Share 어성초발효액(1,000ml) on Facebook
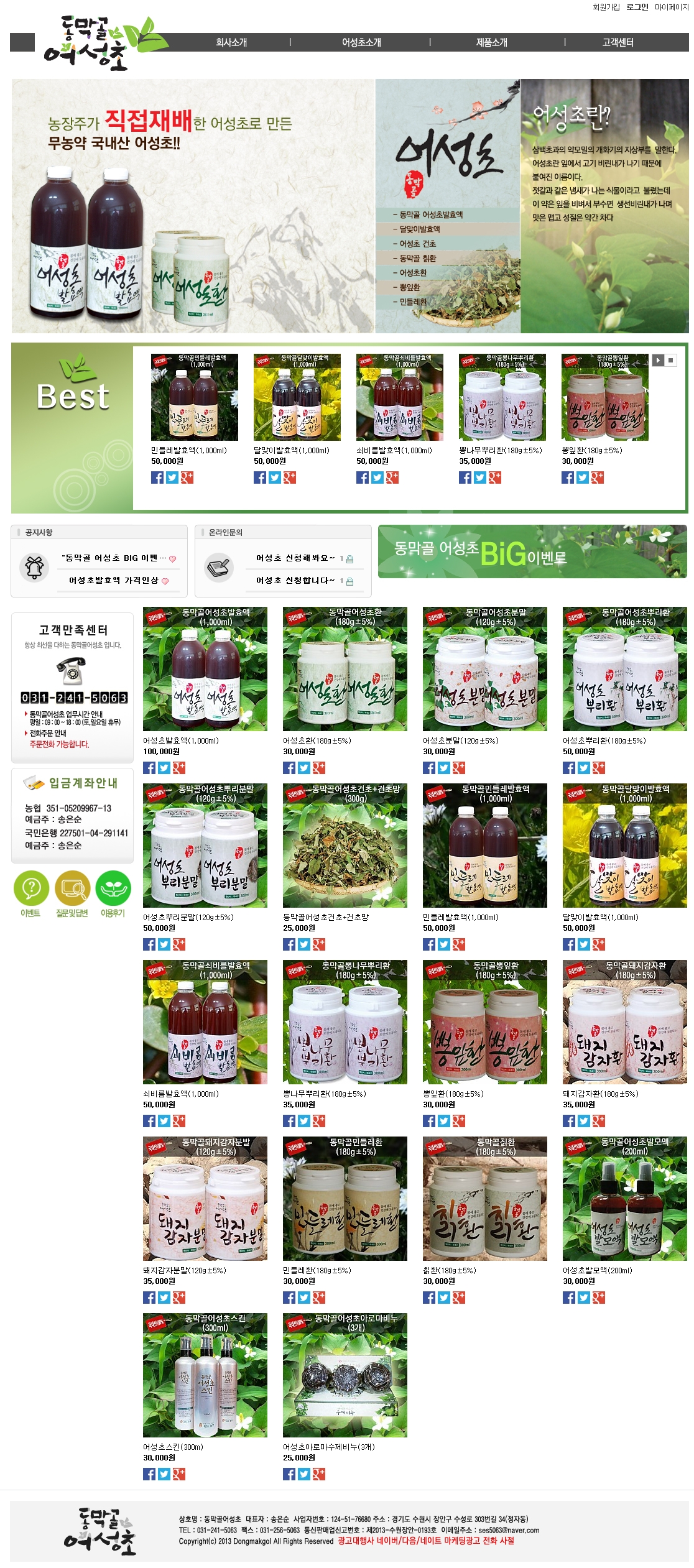The width and height of the screenshot is (694, 1568). pos(149,768)
